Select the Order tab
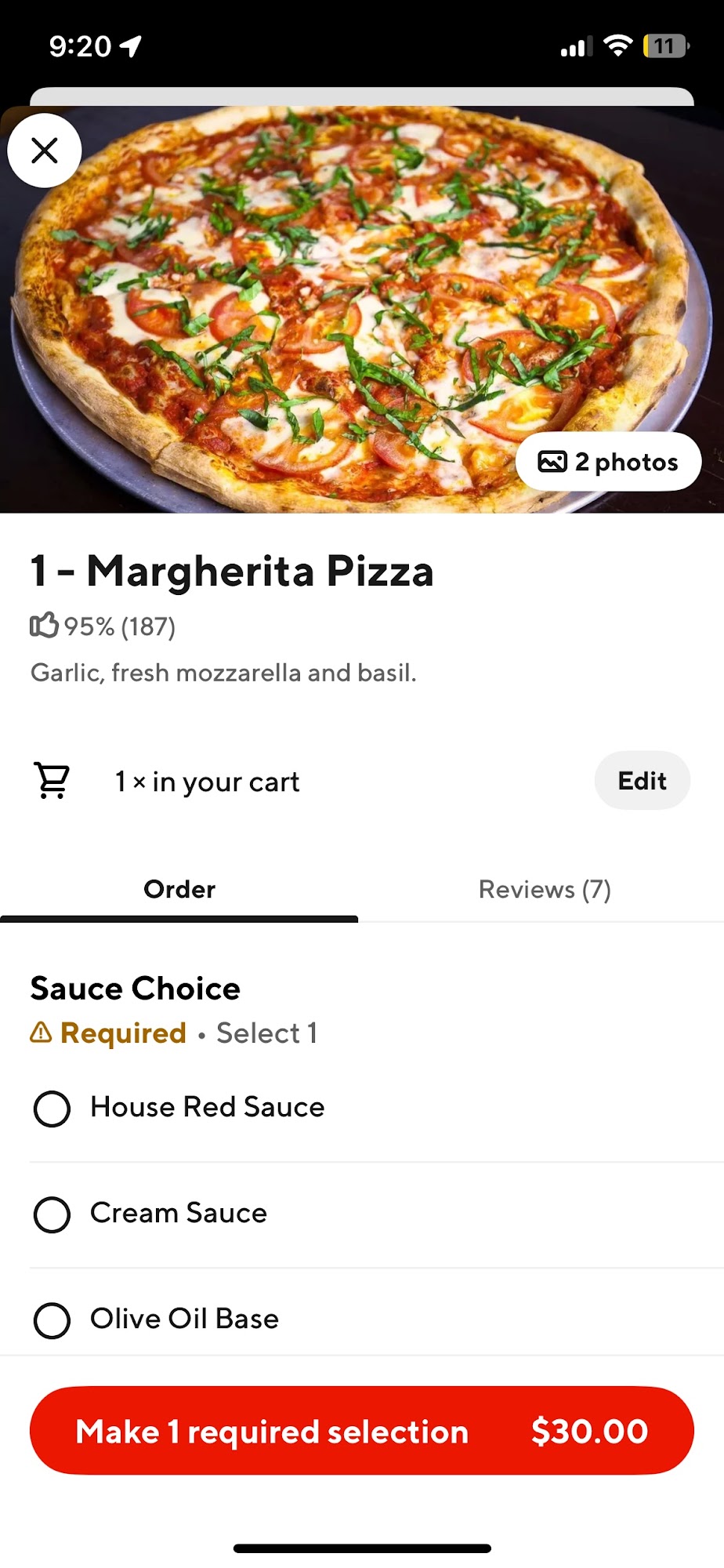Viewport: 724px width, 1568px height. [179, 890]
